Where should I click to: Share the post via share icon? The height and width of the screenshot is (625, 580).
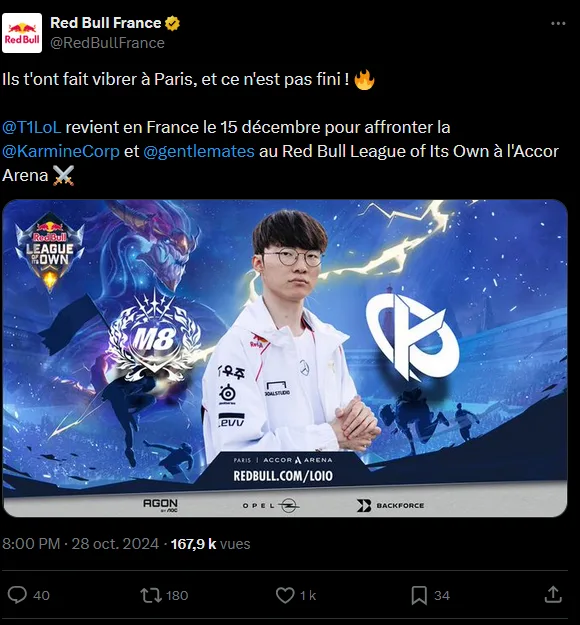[553, 595]
